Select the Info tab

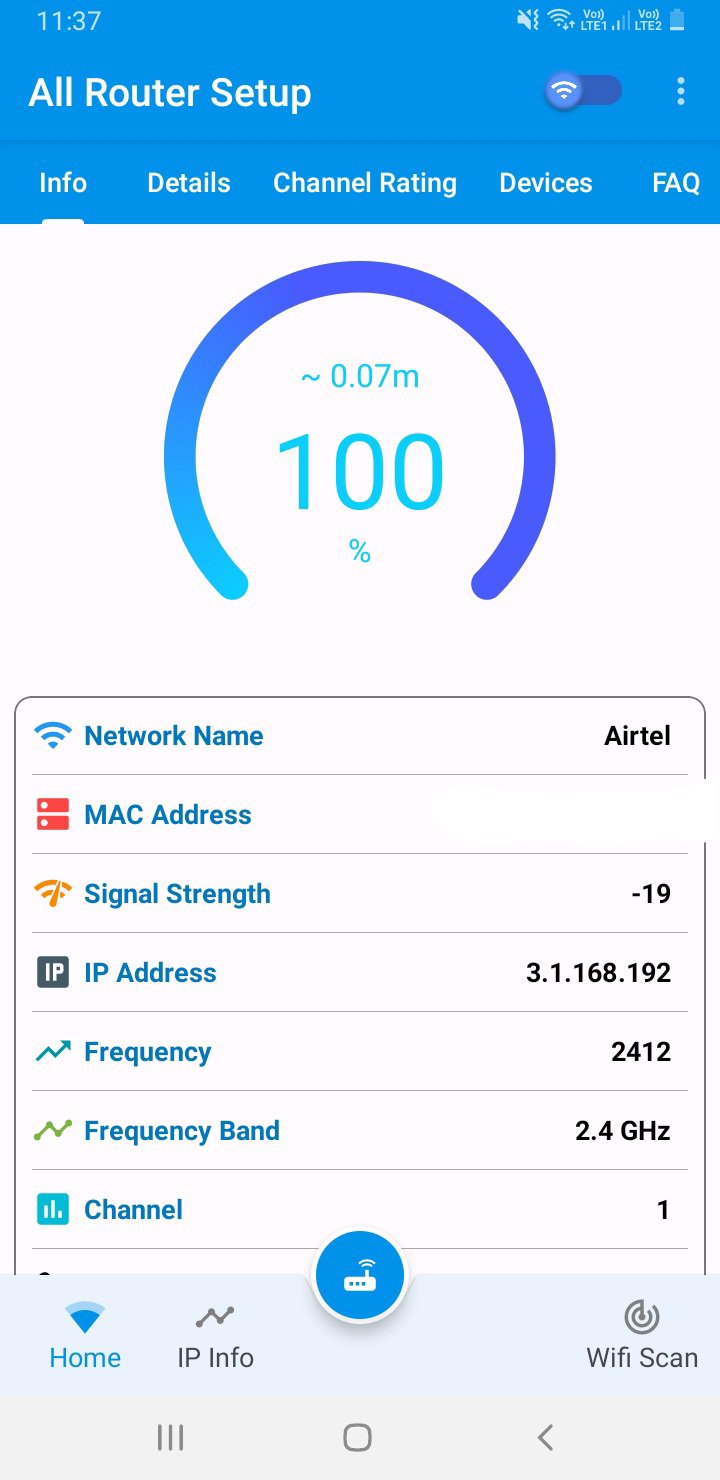coord(63,183)
